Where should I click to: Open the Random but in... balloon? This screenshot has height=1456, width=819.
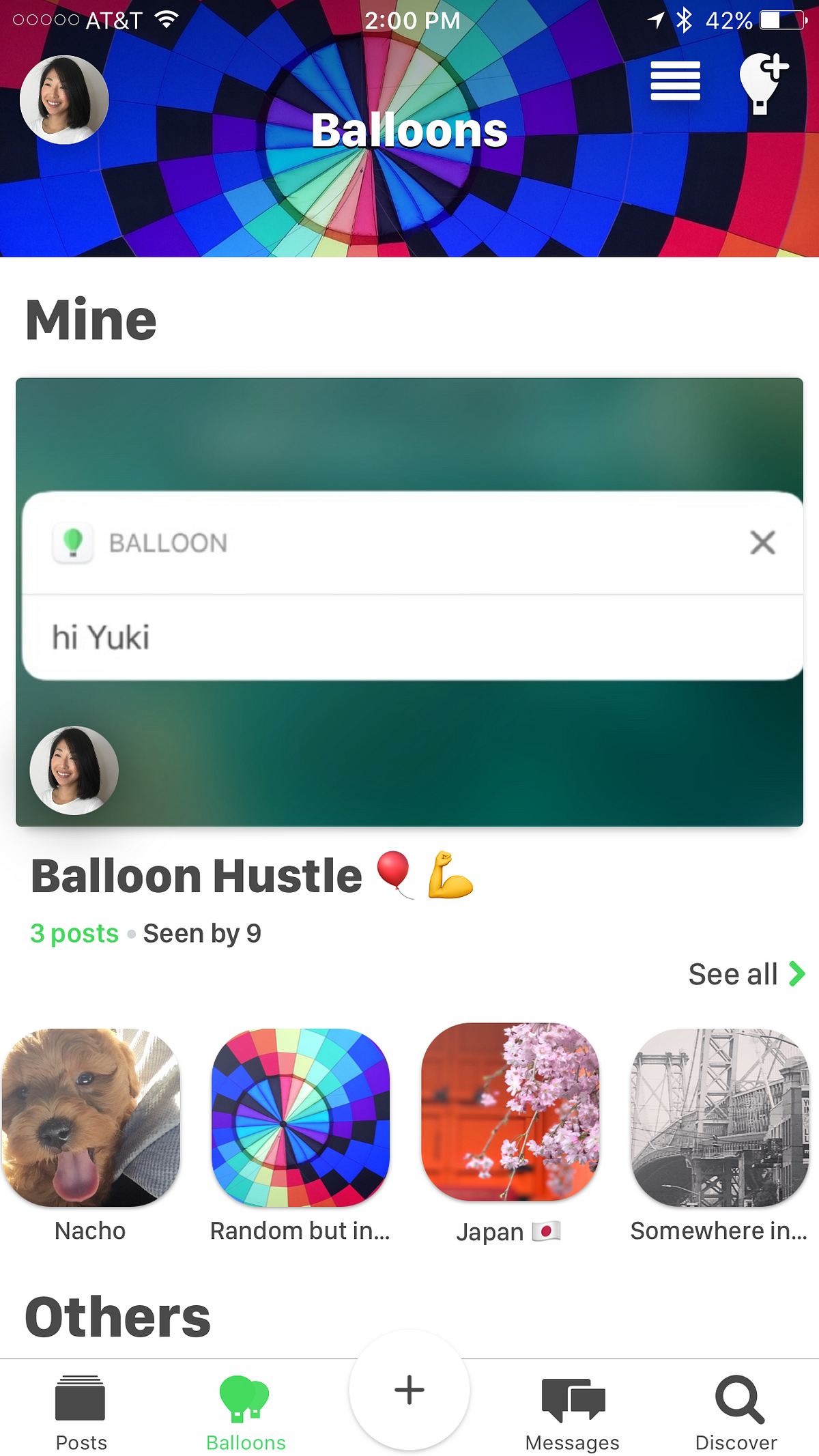point(300,1117)
